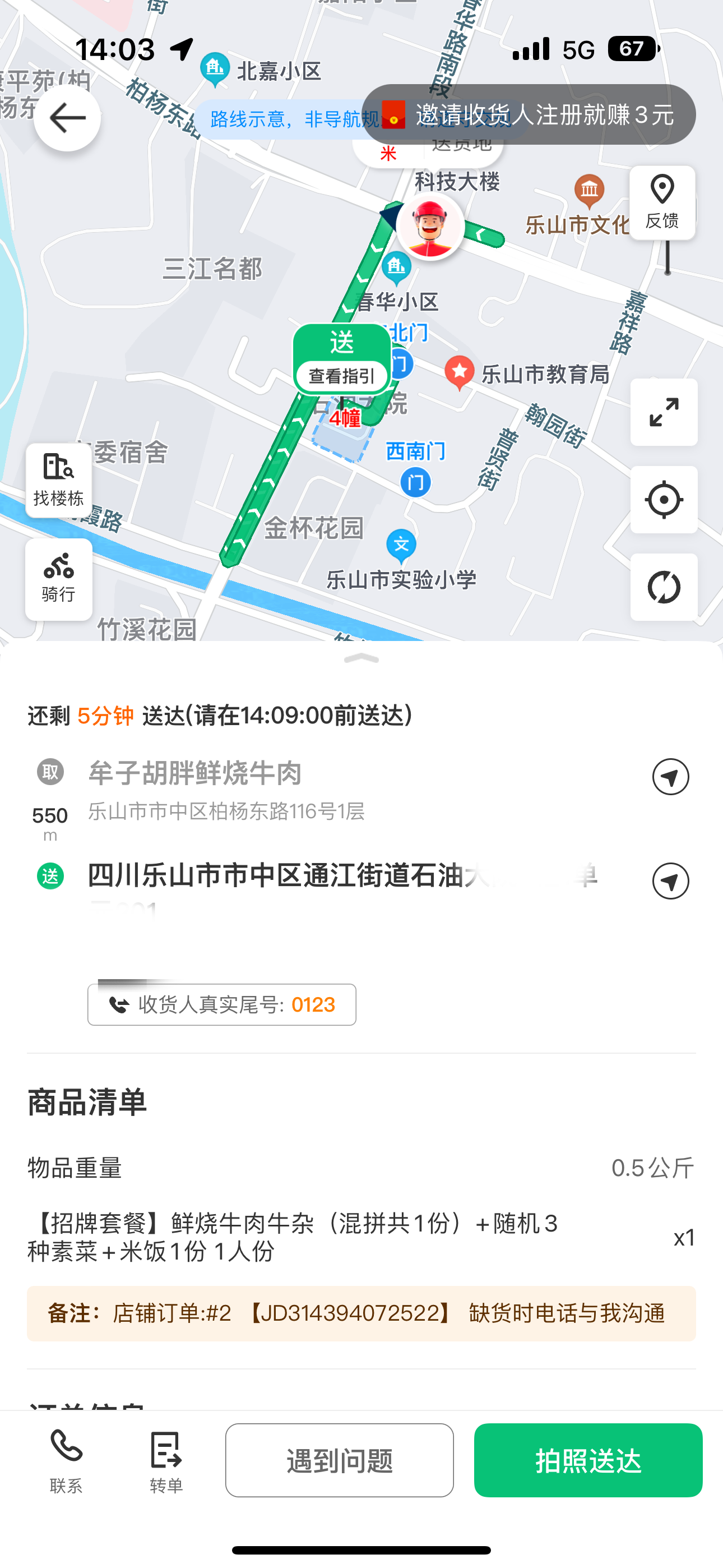Viewport: 723px width, 1568px height.
Task: Tap 转单 to transfer the order
Action: [166, 1460]
